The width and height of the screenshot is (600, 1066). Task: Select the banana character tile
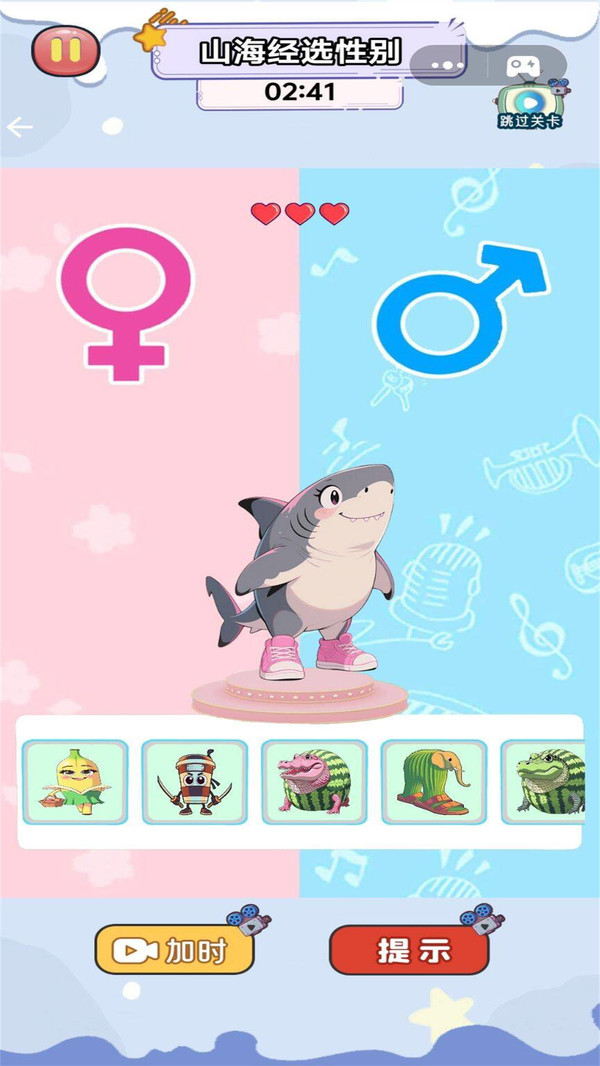(x=75, y=782)
